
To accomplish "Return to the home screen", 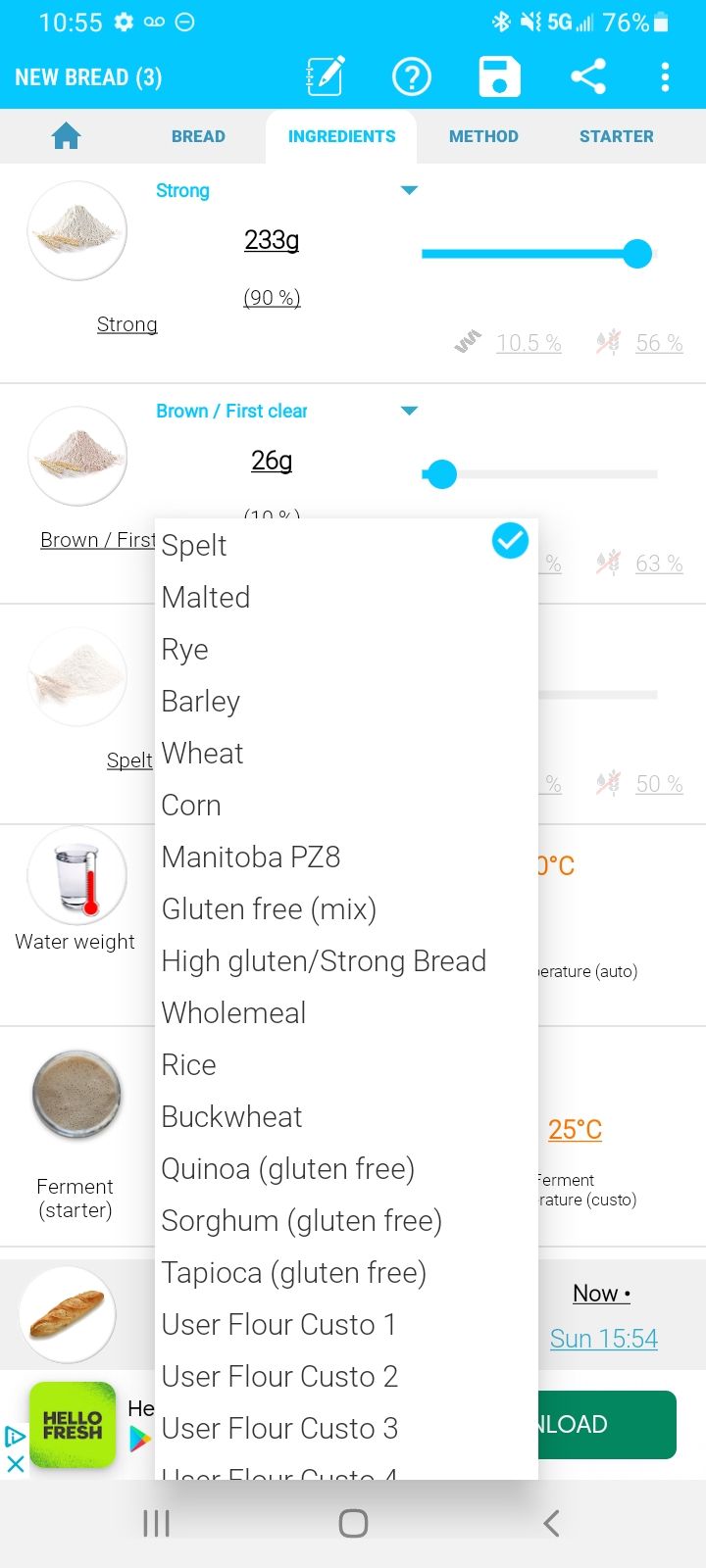I will pos(65,136).
